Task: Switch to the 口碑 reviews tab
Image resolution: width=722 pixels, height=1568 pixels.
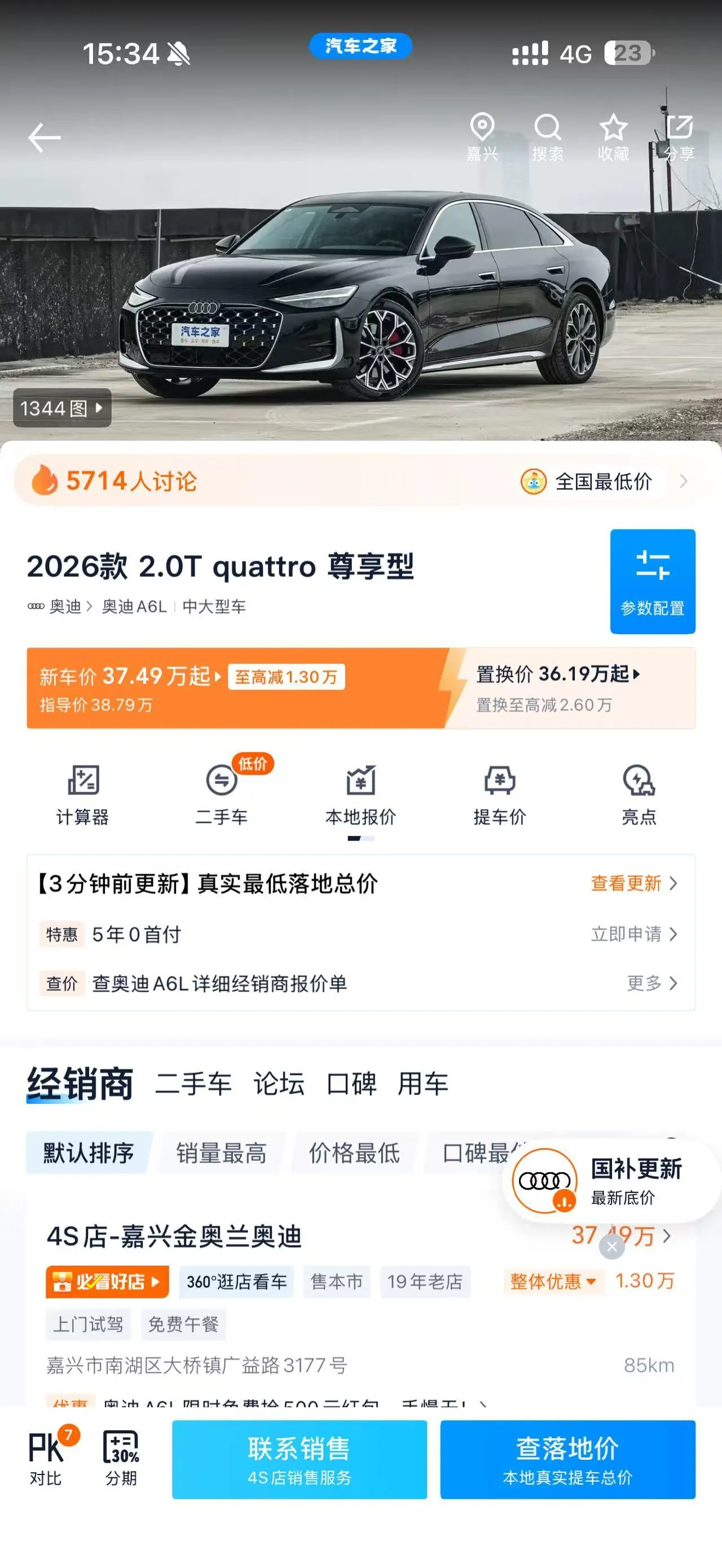Action: pyautogui.click(x=351, y=1084)
